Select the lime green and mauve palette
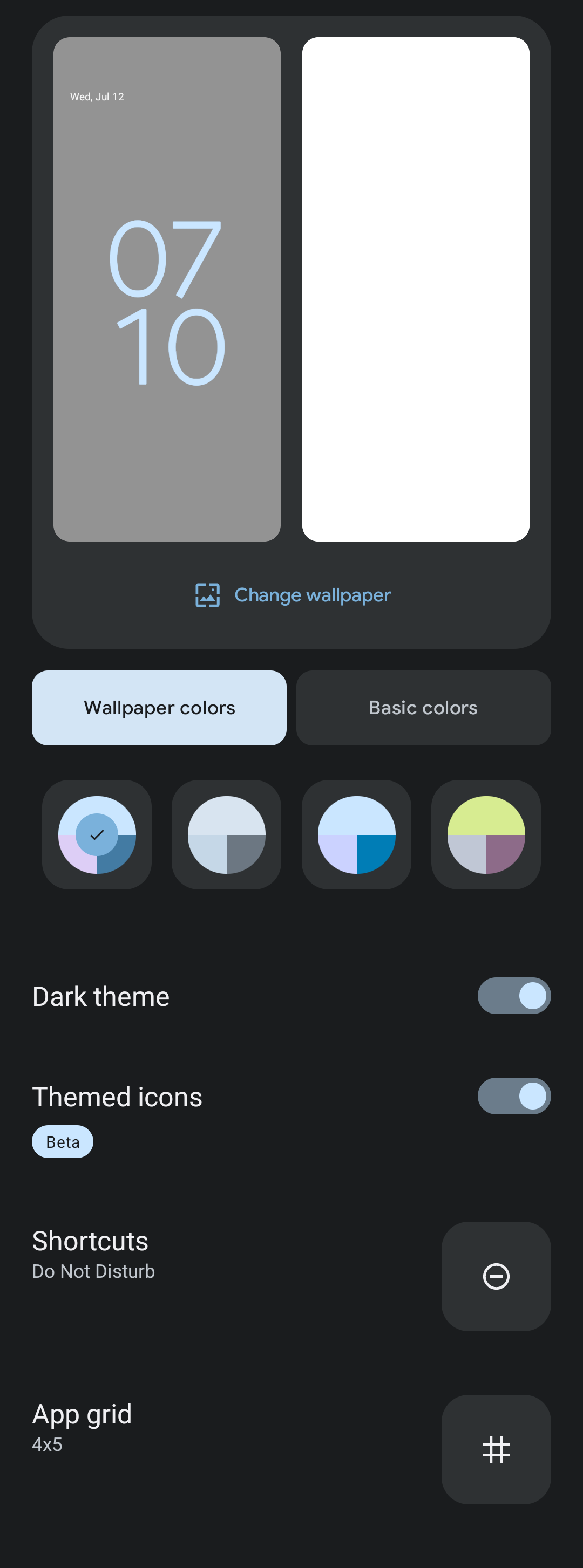Screen dimensions: 583x1568 click(x=485, y=834)
